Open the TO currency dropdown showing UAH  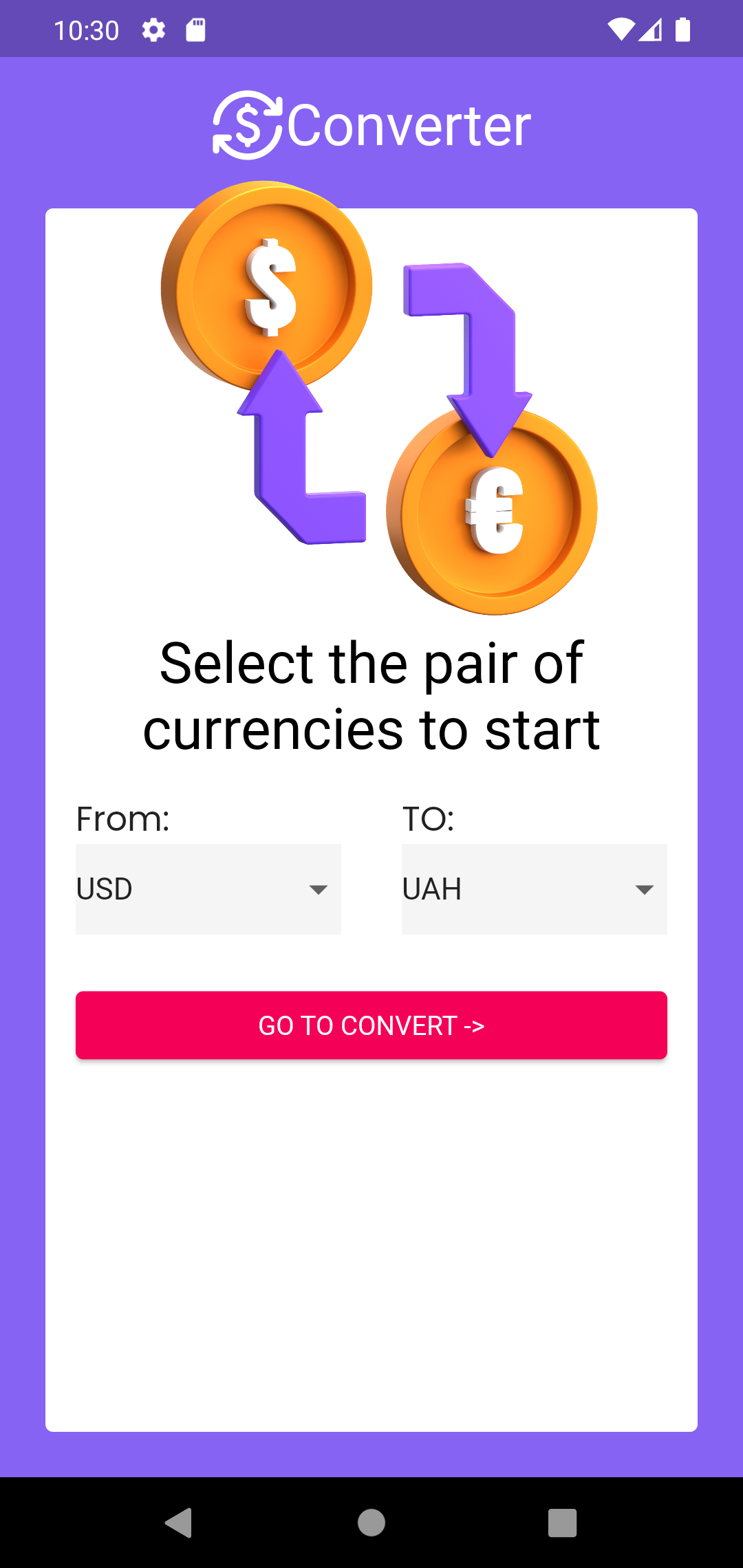point(534,889)
